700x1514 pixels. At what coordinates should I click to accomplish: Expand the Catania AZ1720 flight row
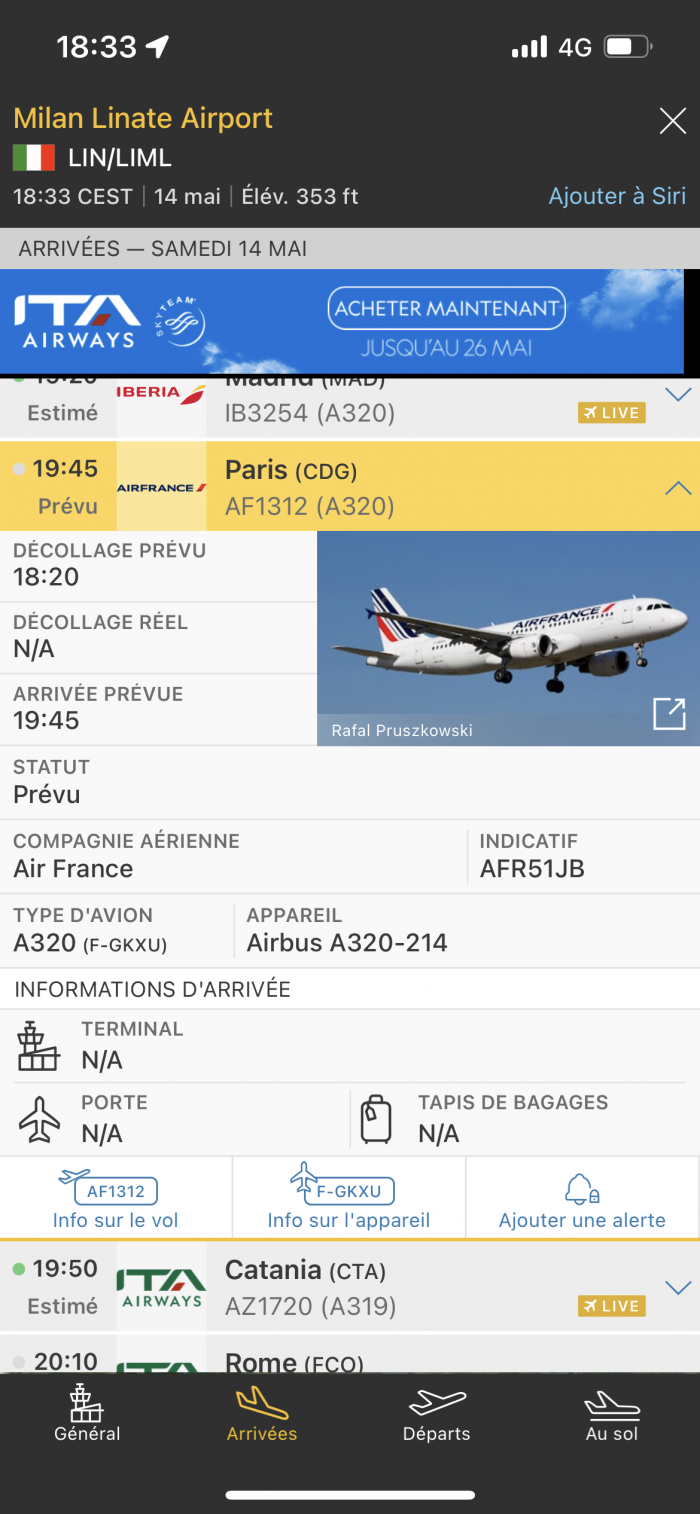tap(678, 1287)
